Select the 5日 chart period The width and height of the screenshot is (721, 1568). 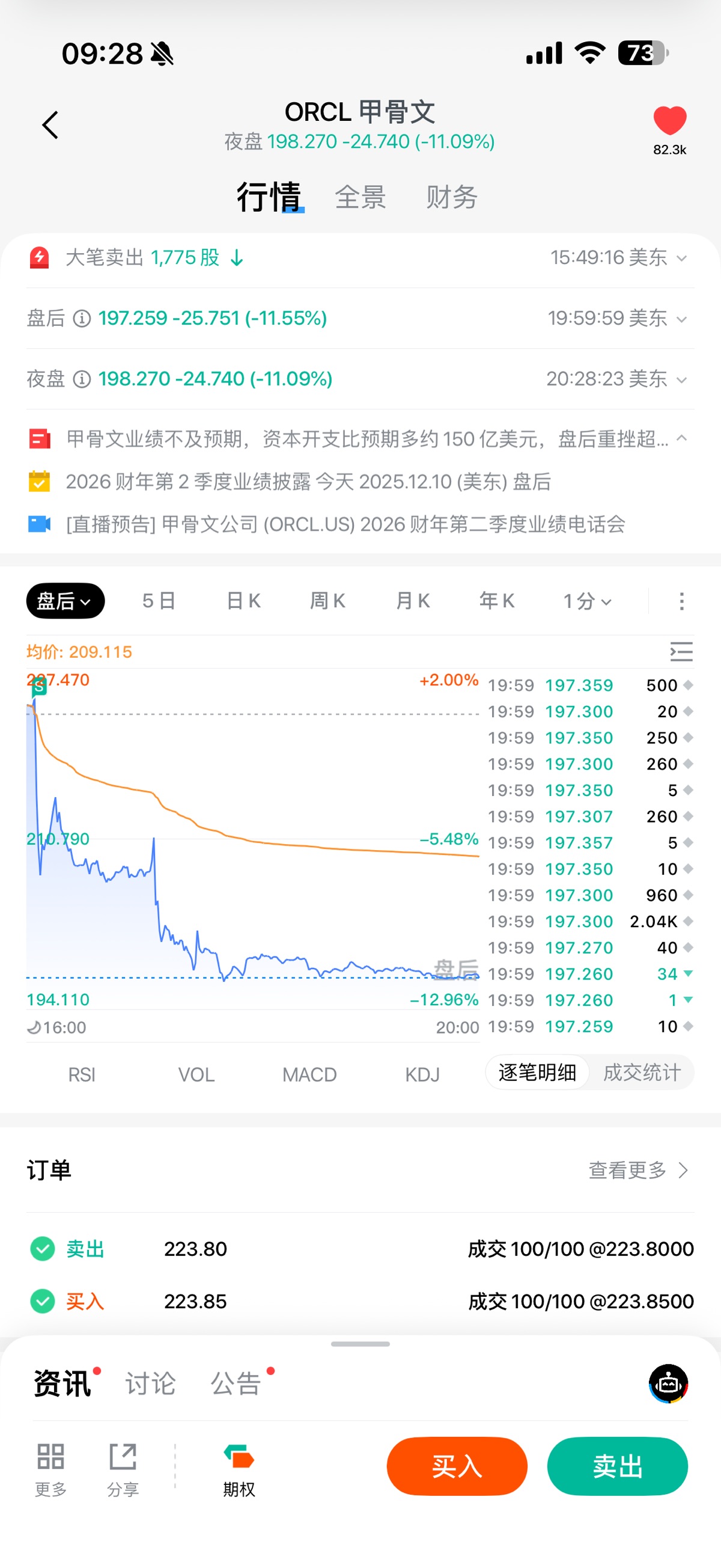click(159, 601)
